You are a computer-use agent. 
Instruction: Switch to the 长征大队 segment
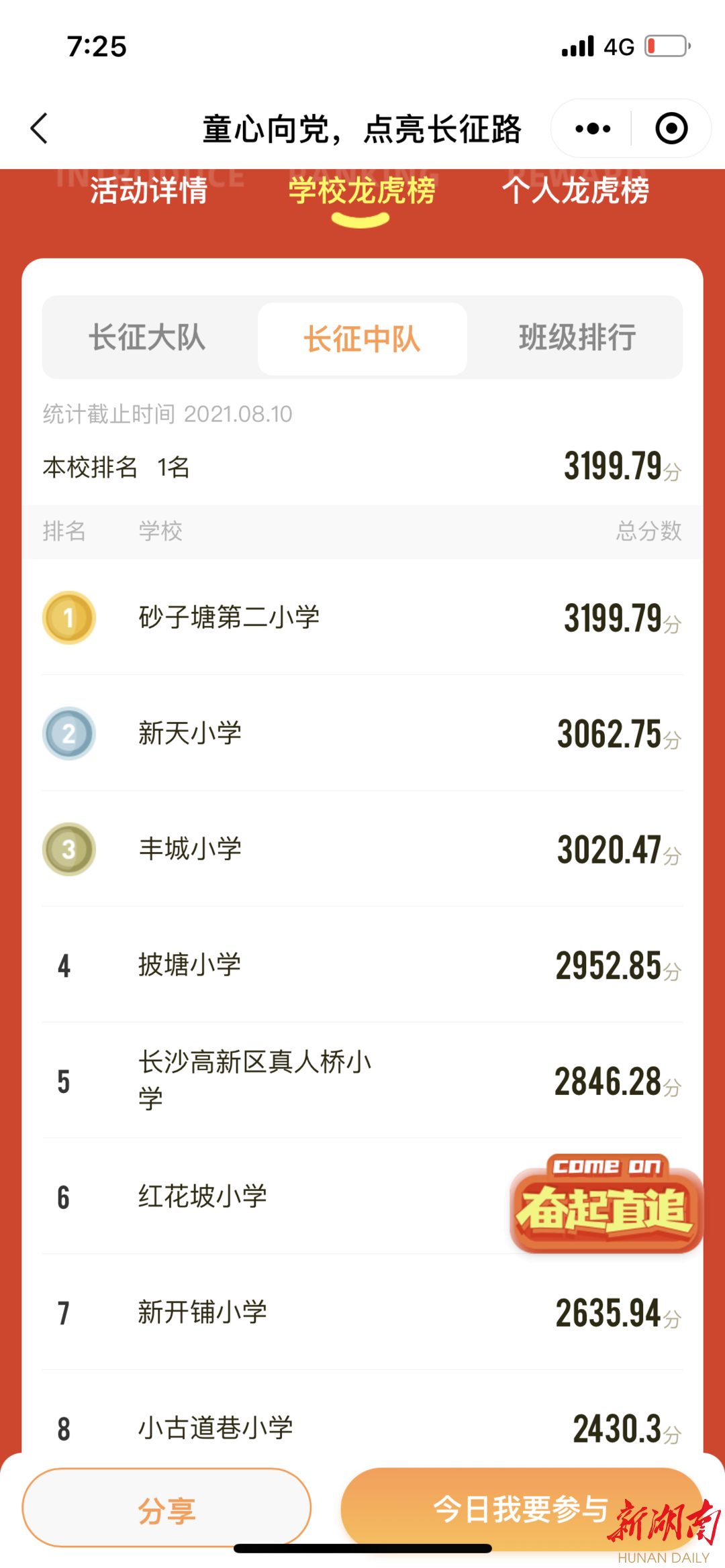coord(148,337)
